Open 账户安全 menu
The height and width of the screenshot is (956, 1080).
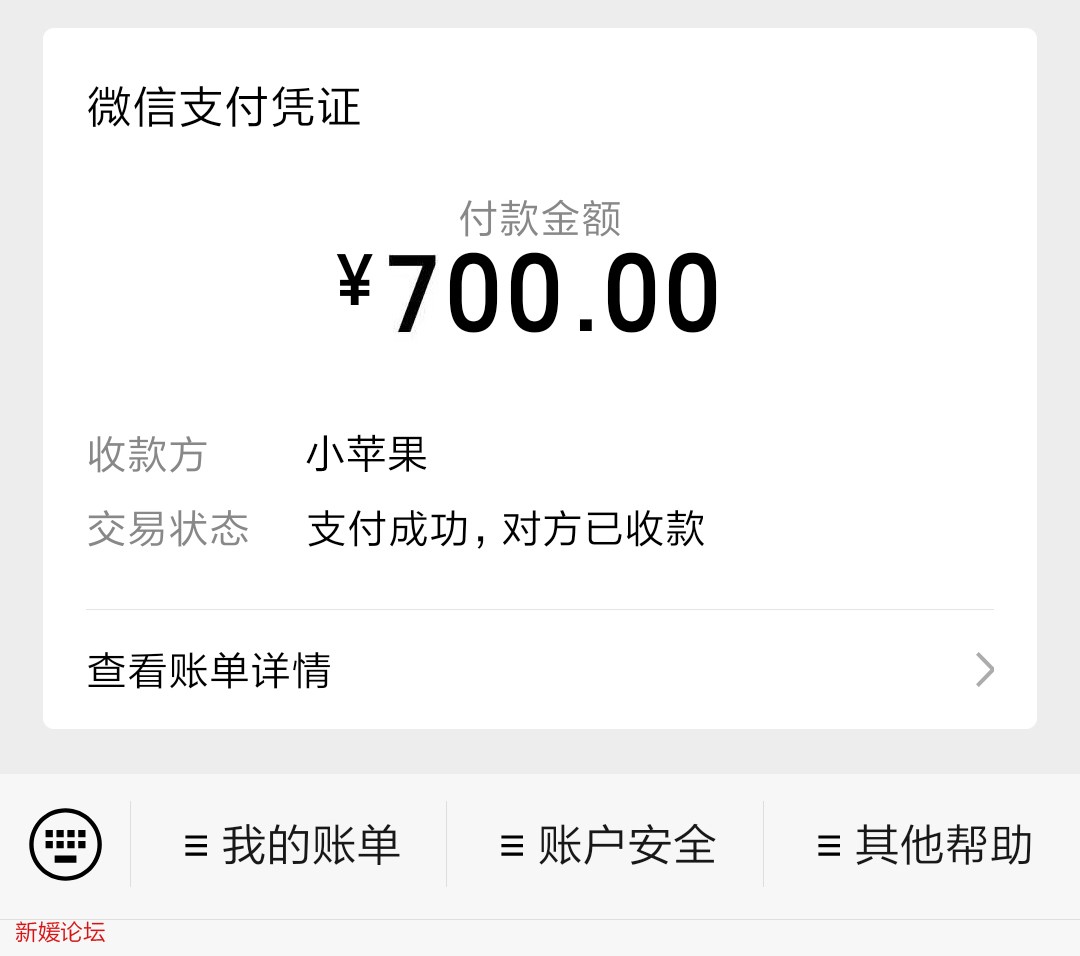606,845
